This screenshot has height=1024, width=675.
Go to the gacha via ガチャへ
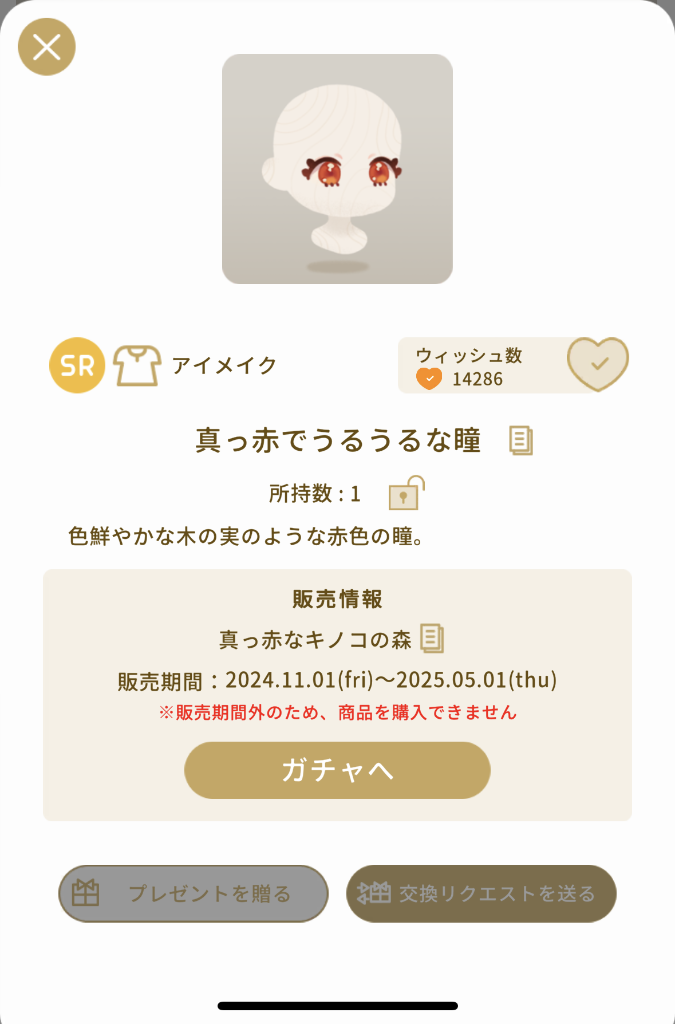click(x=337, y=770)
